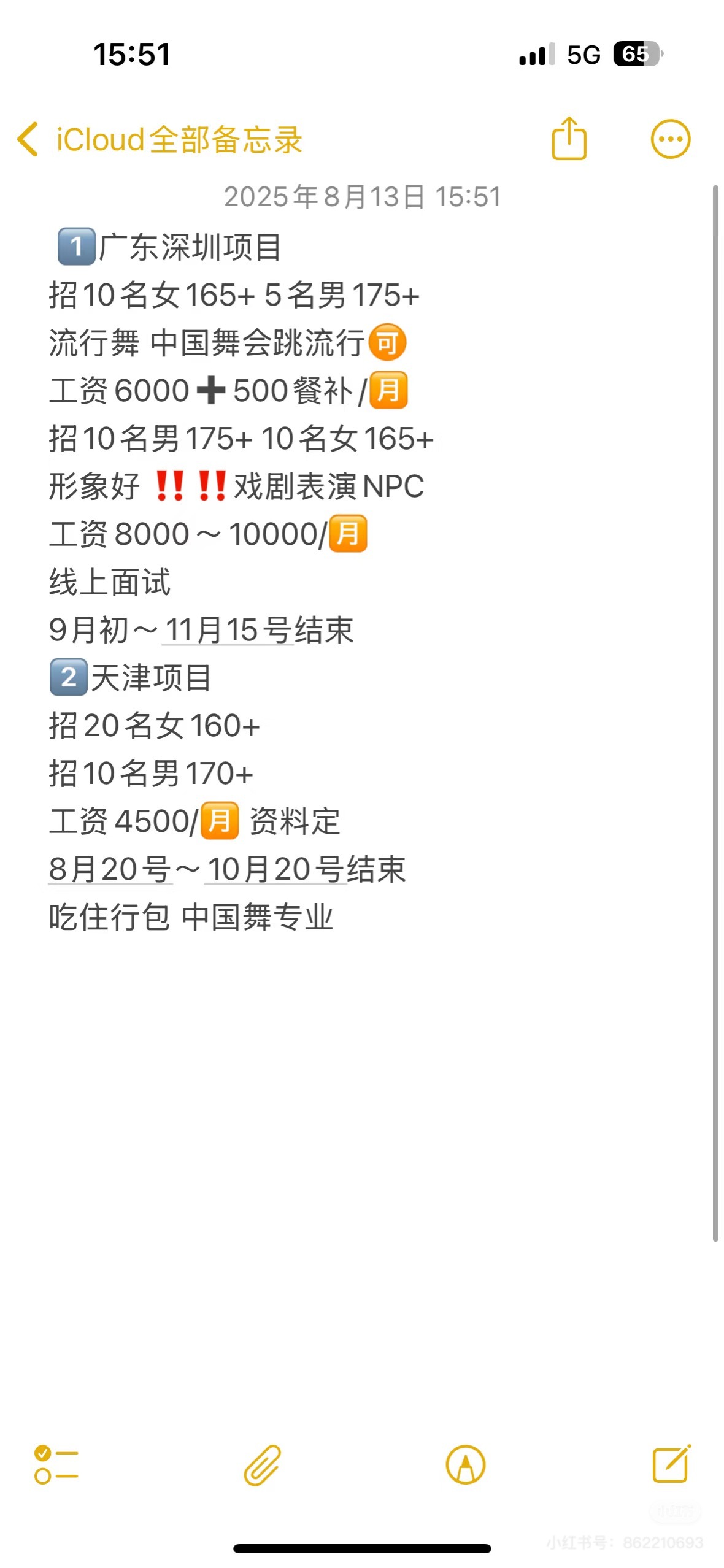Open the attachment paperclip

point(263,1465)
